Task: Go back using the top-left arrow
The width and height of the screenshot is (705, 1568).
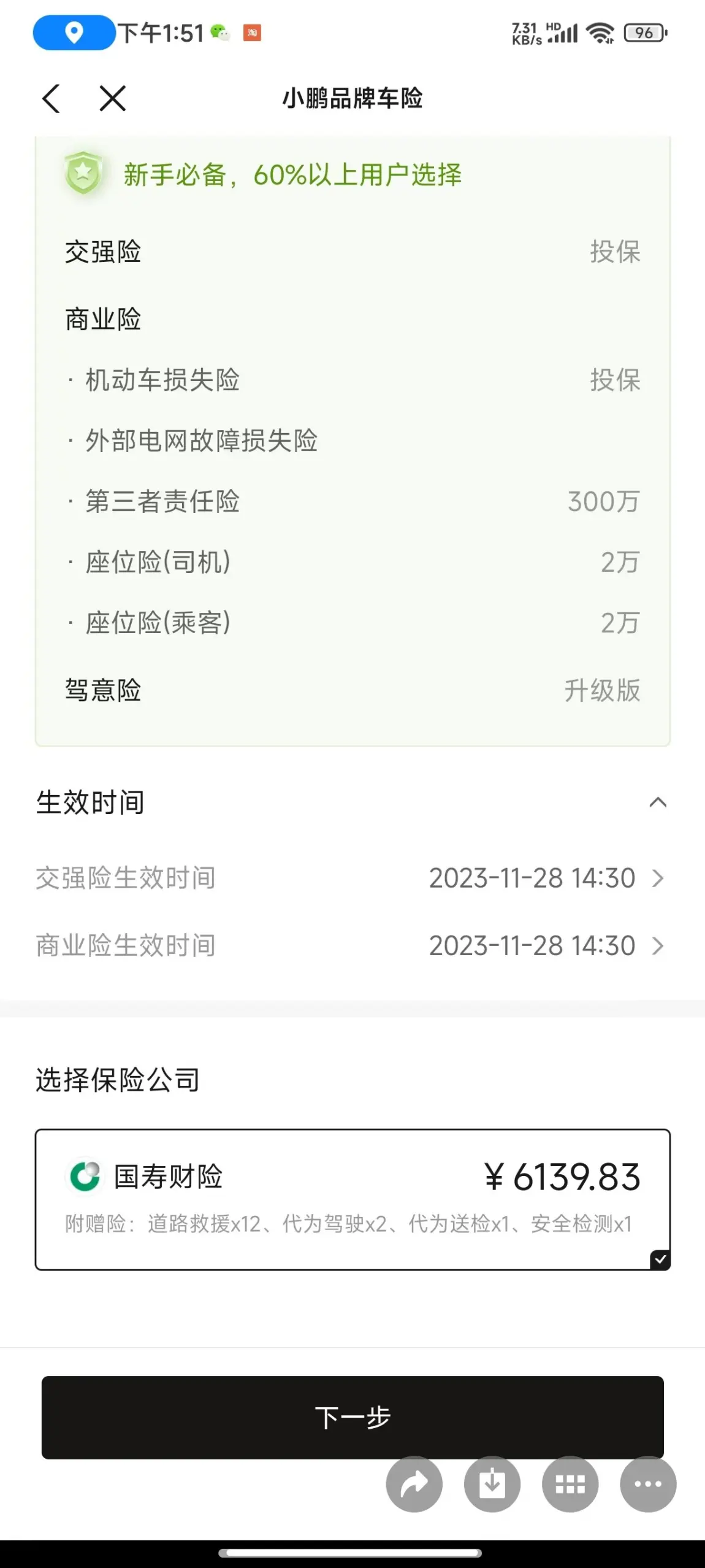Action: click(x=51, y=98)
